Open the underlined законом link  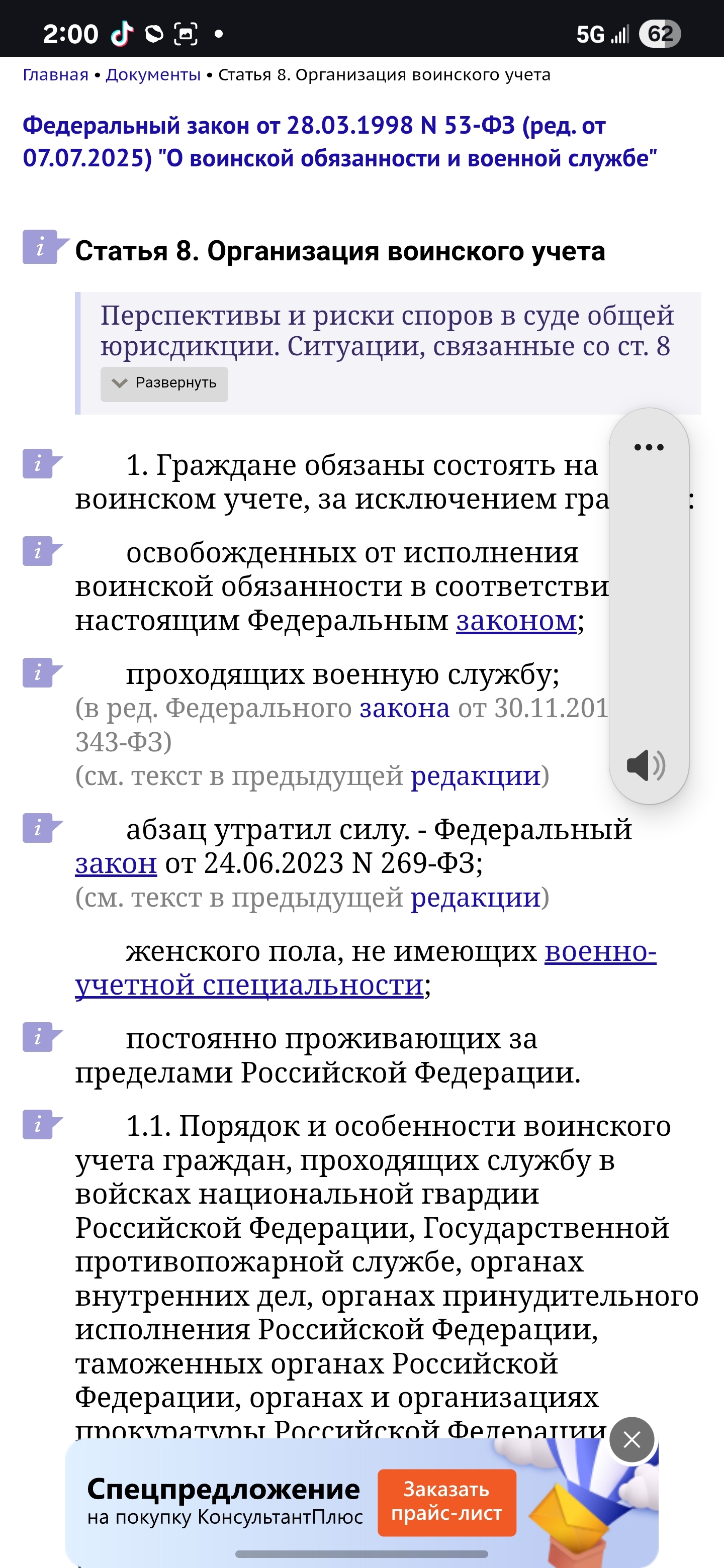516,621
